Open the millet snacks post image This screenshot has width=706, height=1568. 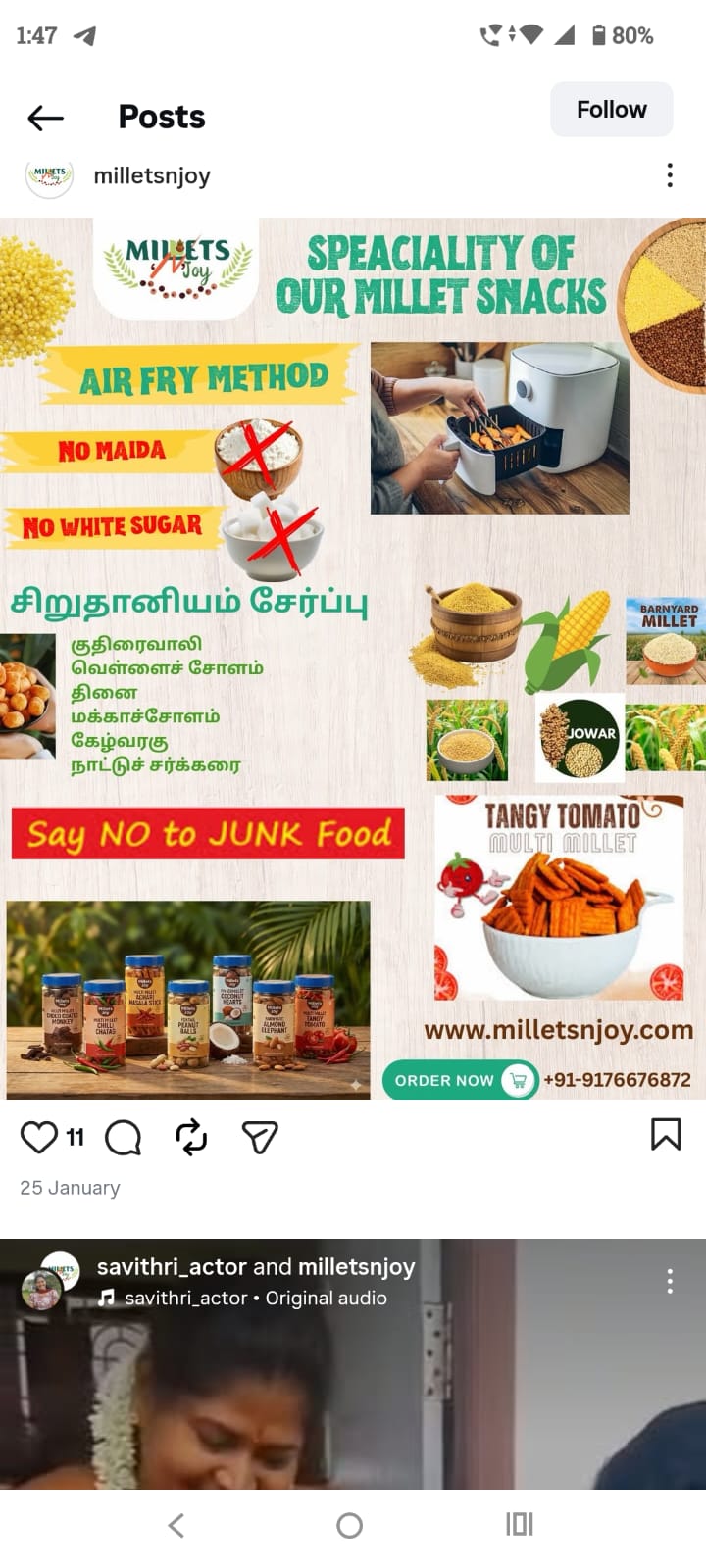point(353,657)
